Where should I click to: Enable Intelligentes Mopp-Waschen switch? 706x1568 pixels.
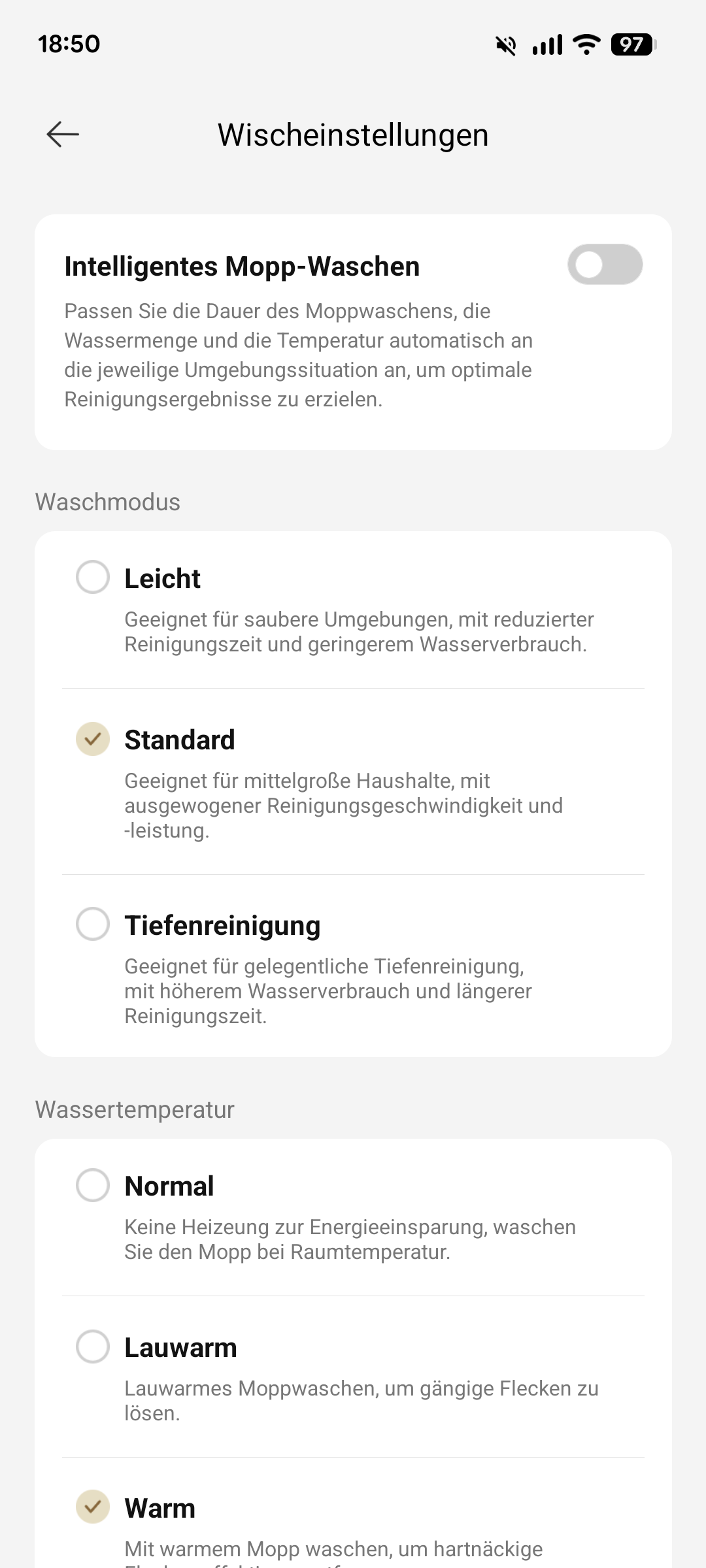[605, 265]
